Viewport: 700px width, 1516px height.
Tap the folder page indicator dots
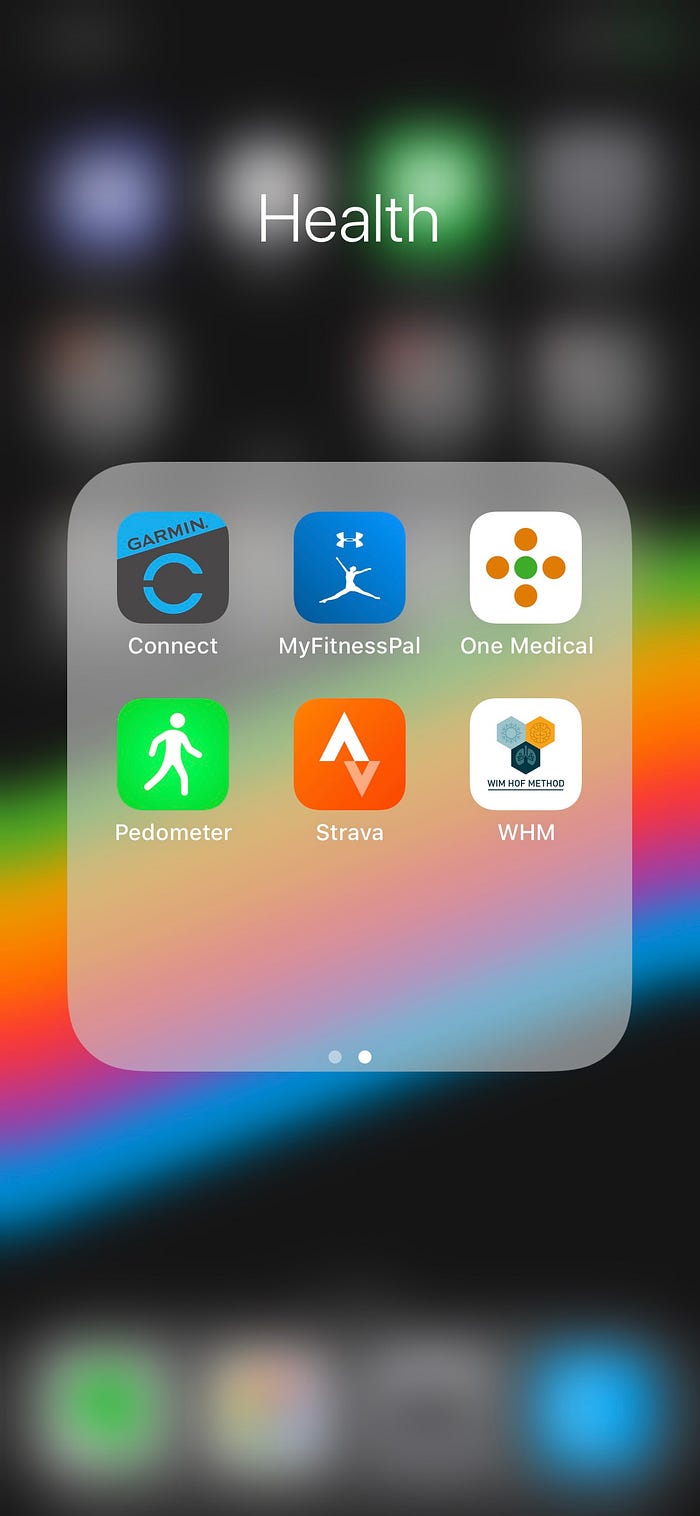[350, 1057]
